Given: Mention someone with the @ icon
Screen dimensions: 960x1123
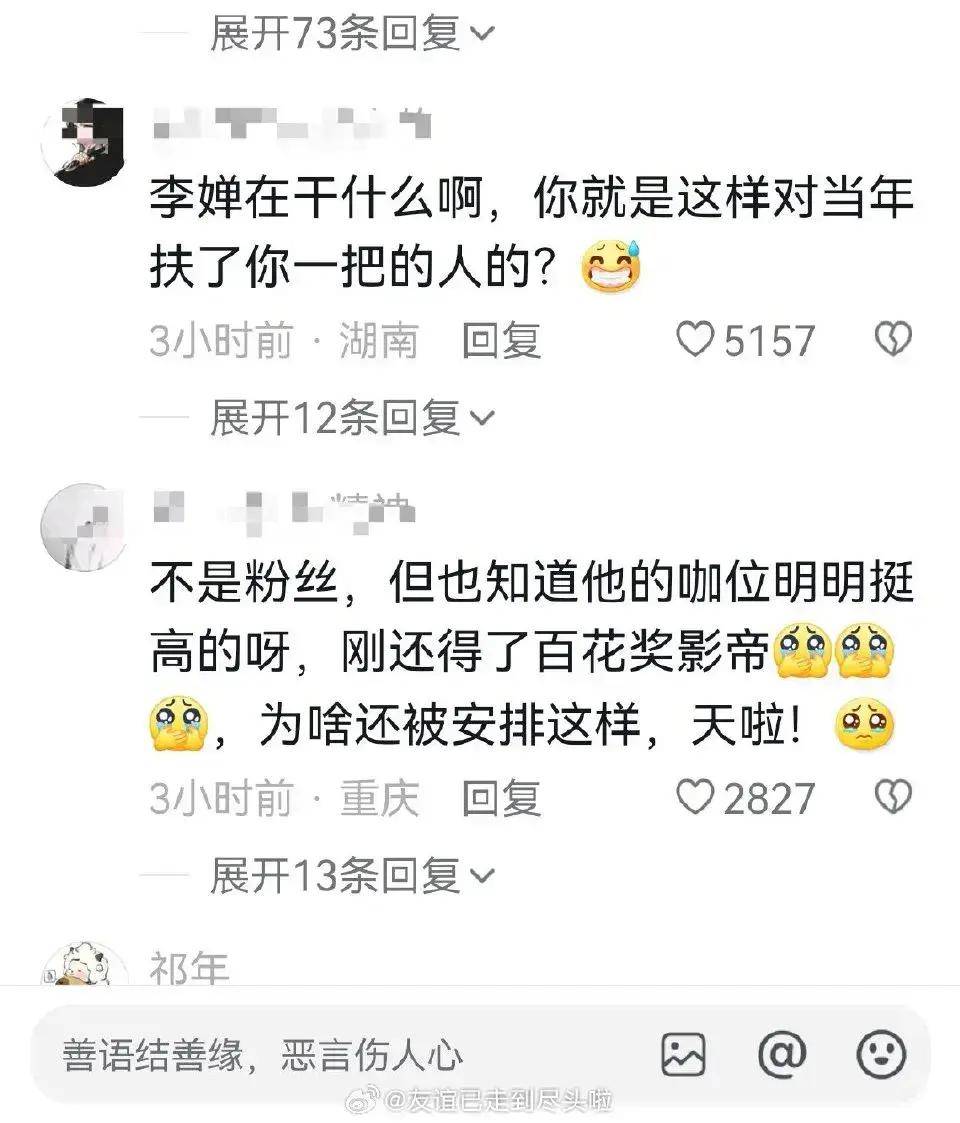Looking at the screenshot, I should point(782,1054).
